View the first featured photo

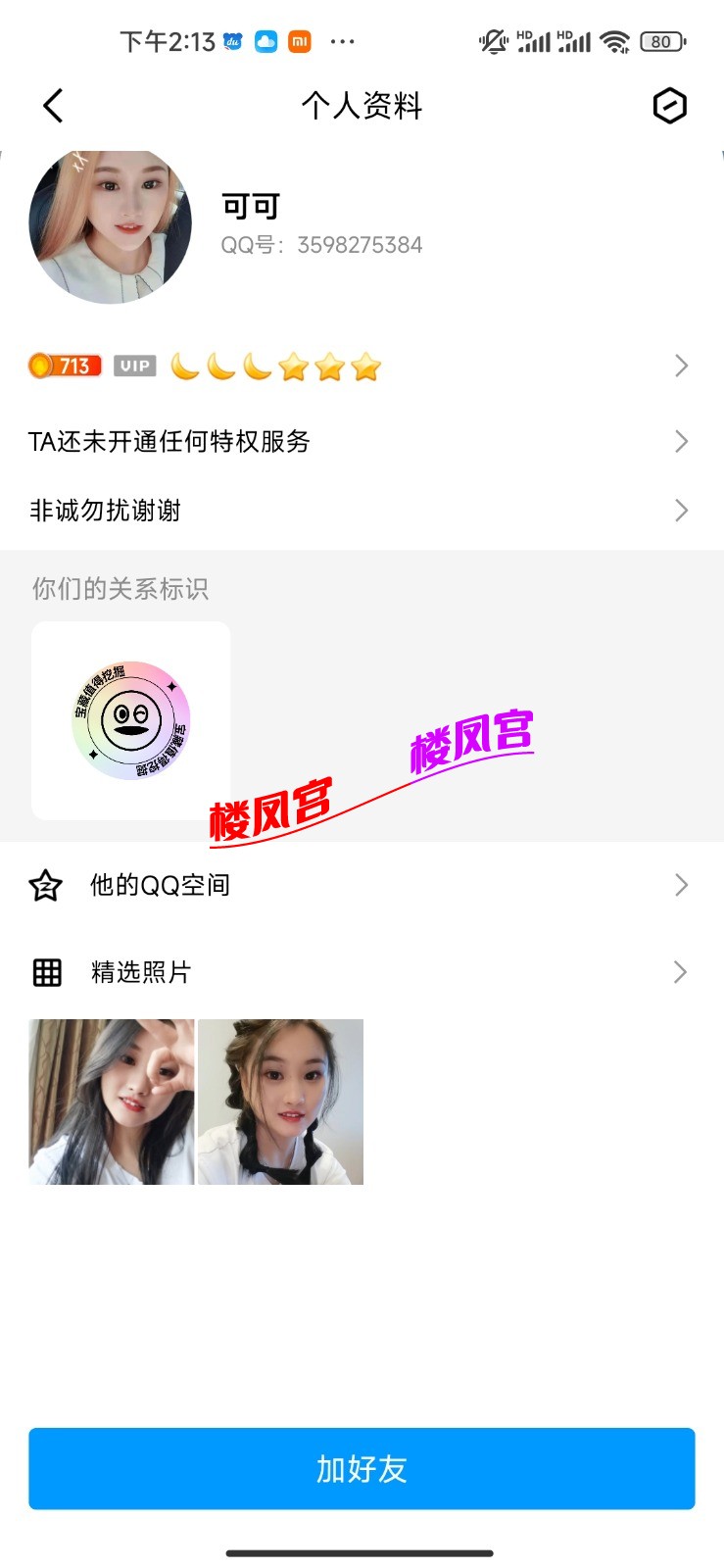coord(112,1102)
